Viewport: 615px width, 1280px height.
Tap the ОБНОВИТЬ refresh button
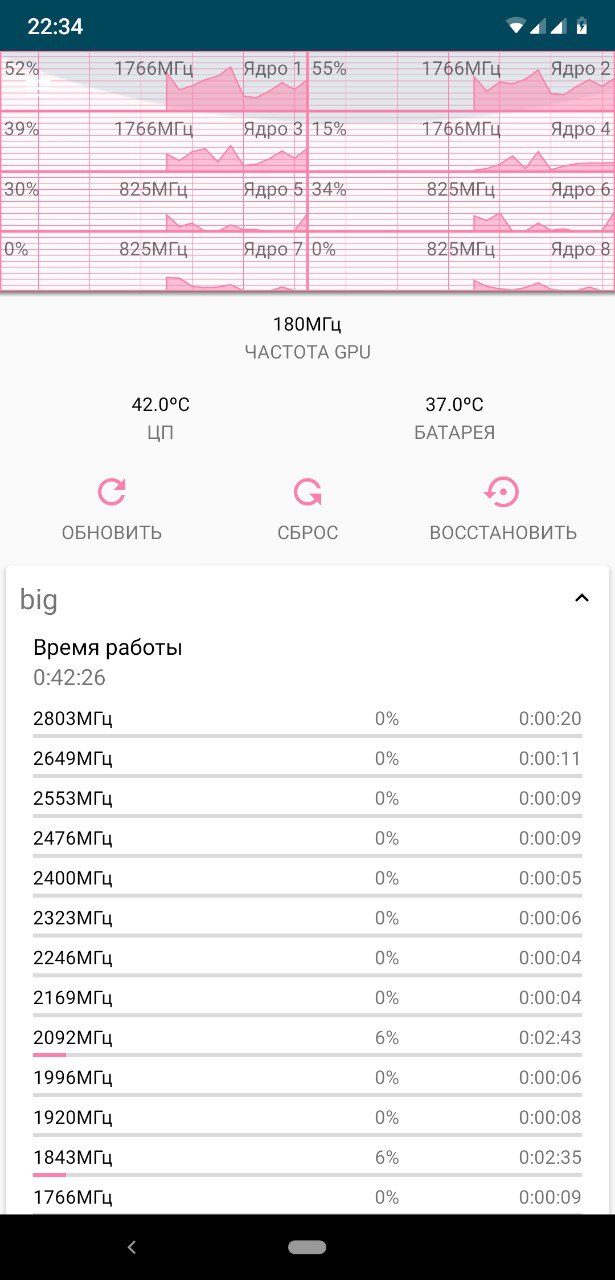click(x=111, y=509)
